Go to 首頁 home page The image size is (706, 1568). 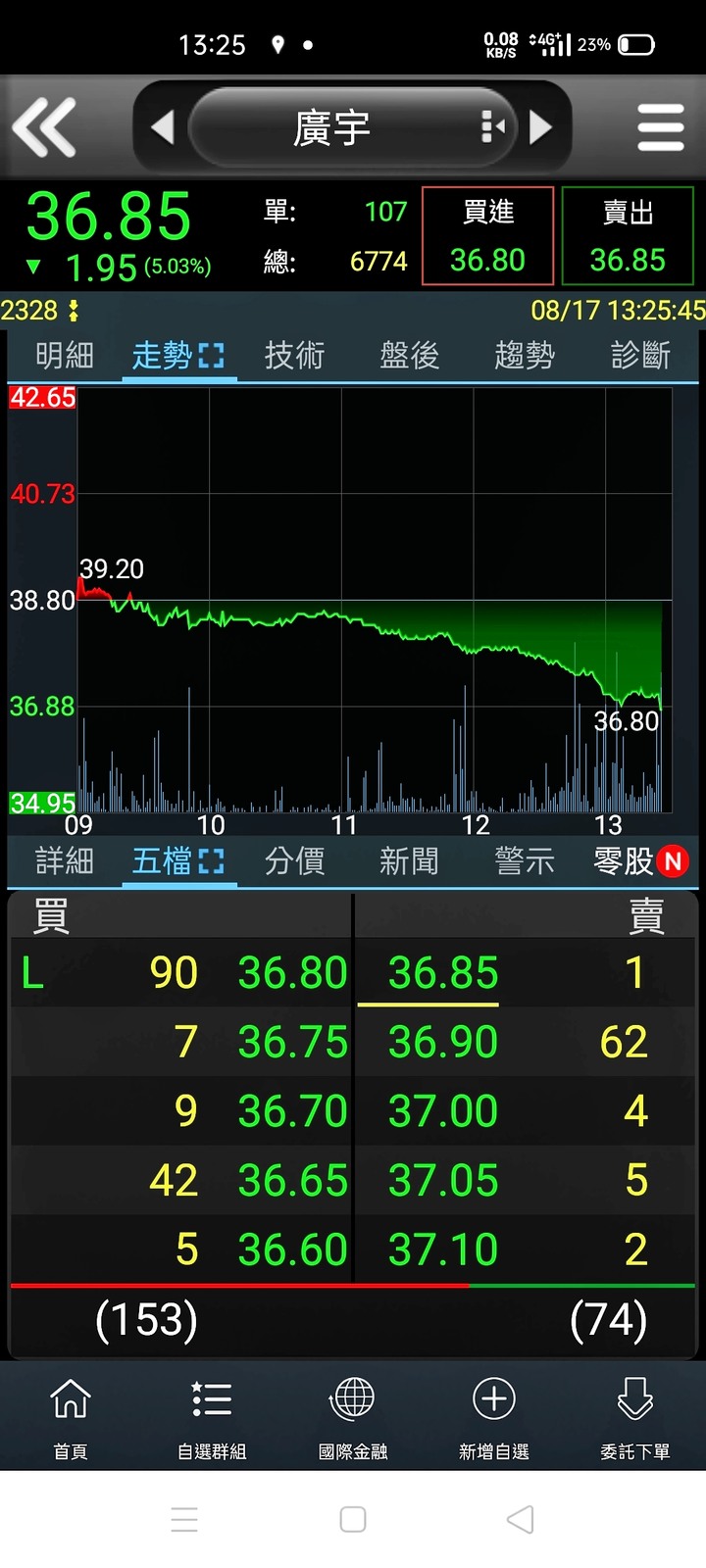click(x=71, y=1417)
